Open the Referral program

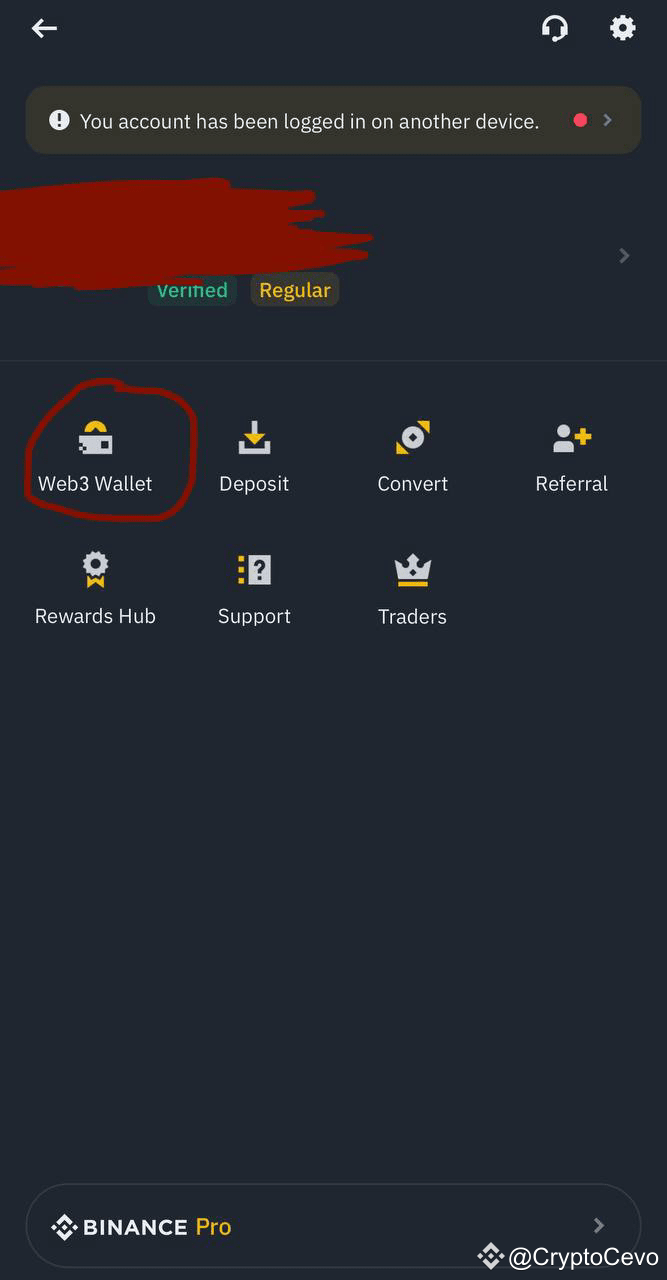pyautogui.click(x=571, y=456)
